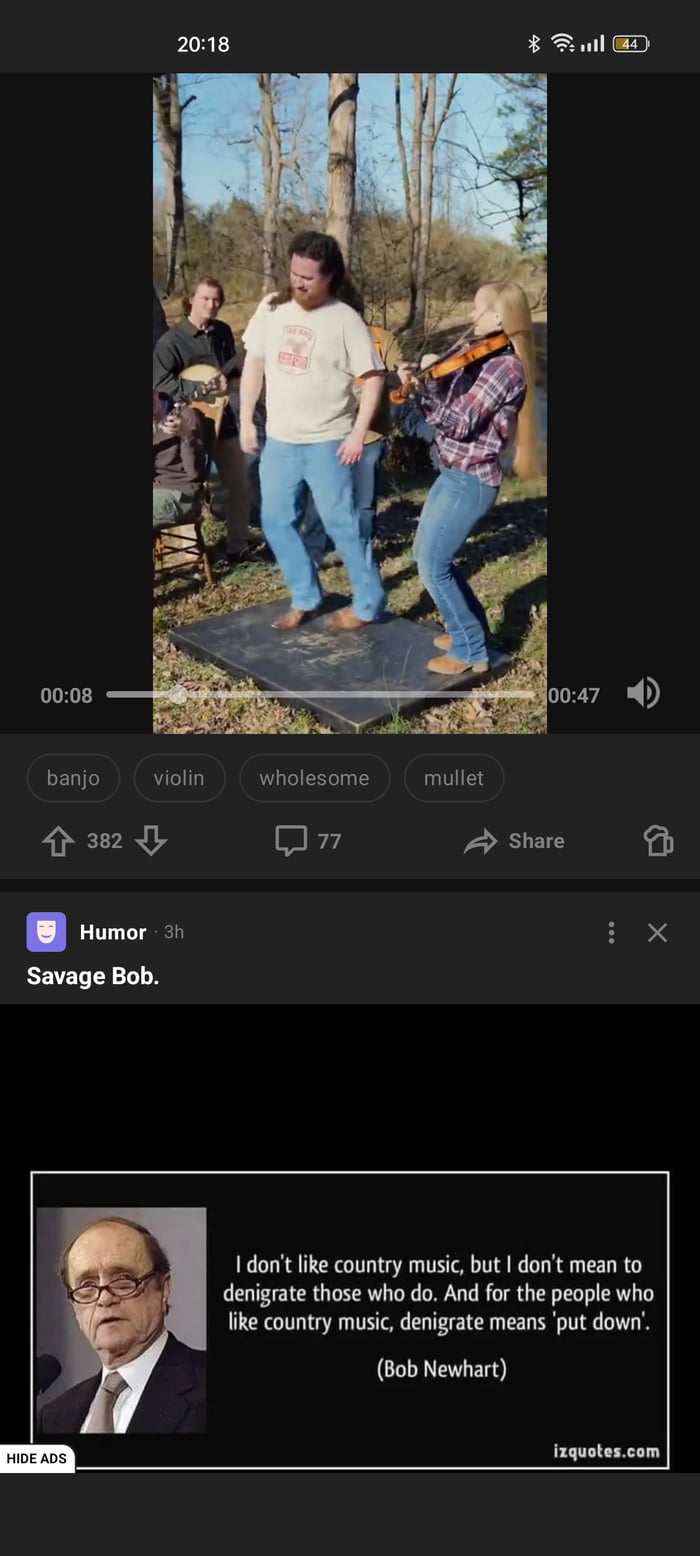Open the Savage Bob post title
The height and width of the screenshot is (1556, 700).
(93, 976)
